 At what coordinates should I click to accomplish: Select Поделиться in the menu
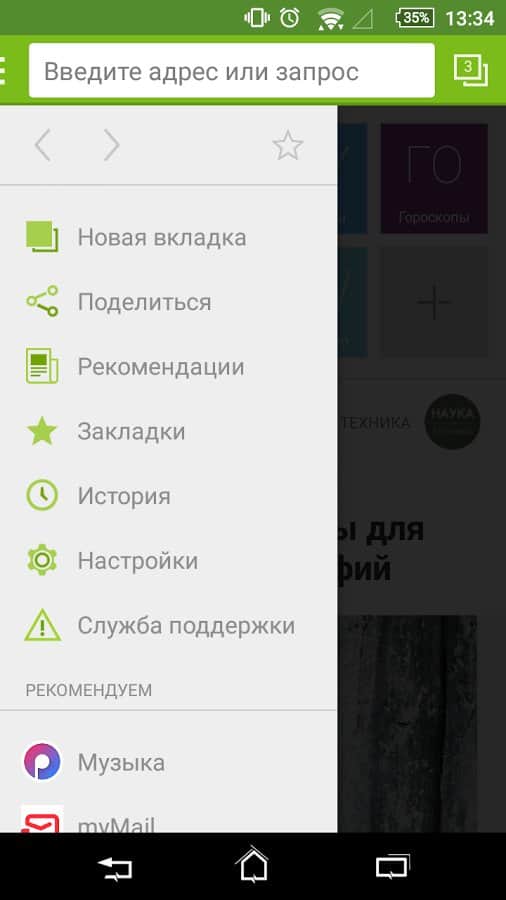tap(169, 302)
